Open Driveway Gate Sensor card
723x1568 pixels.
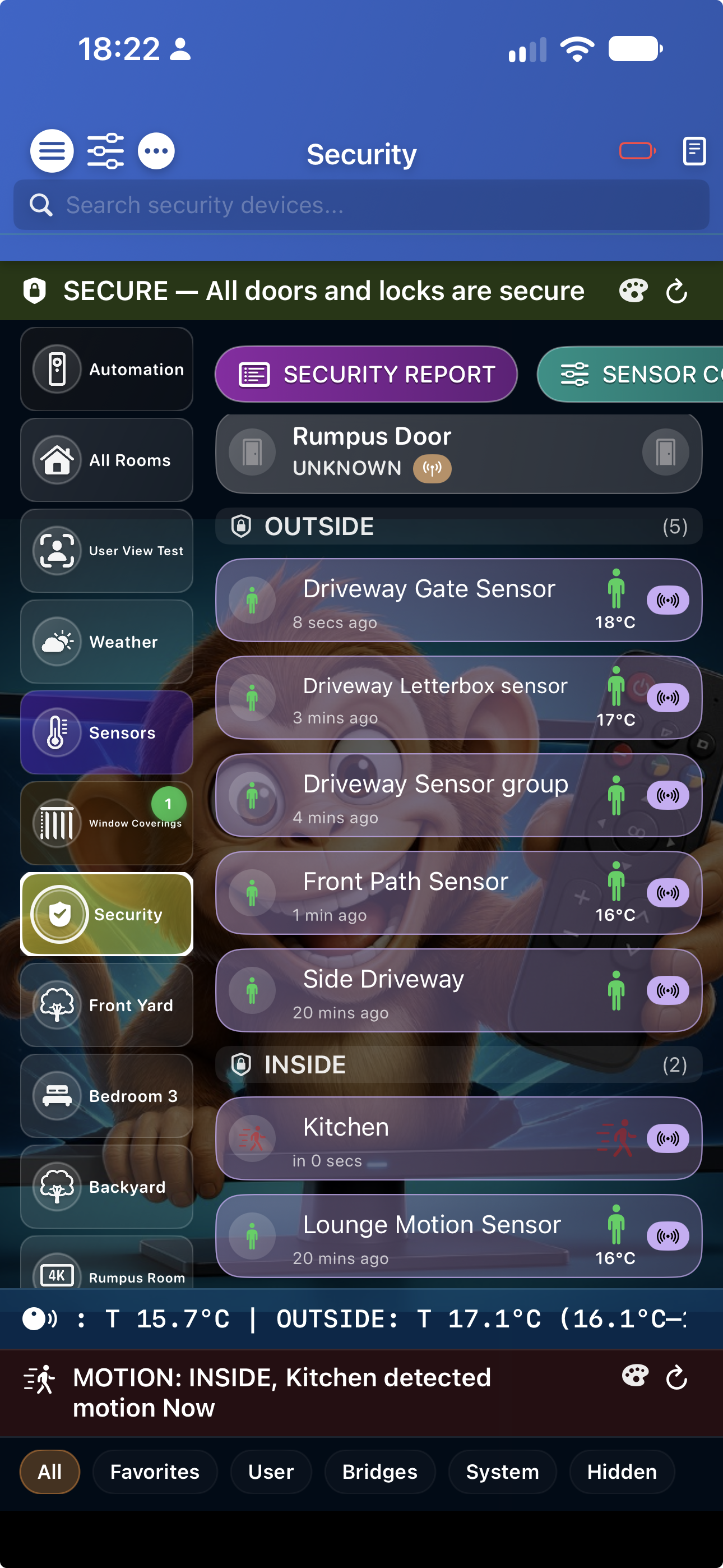click(x=459, y=600)
